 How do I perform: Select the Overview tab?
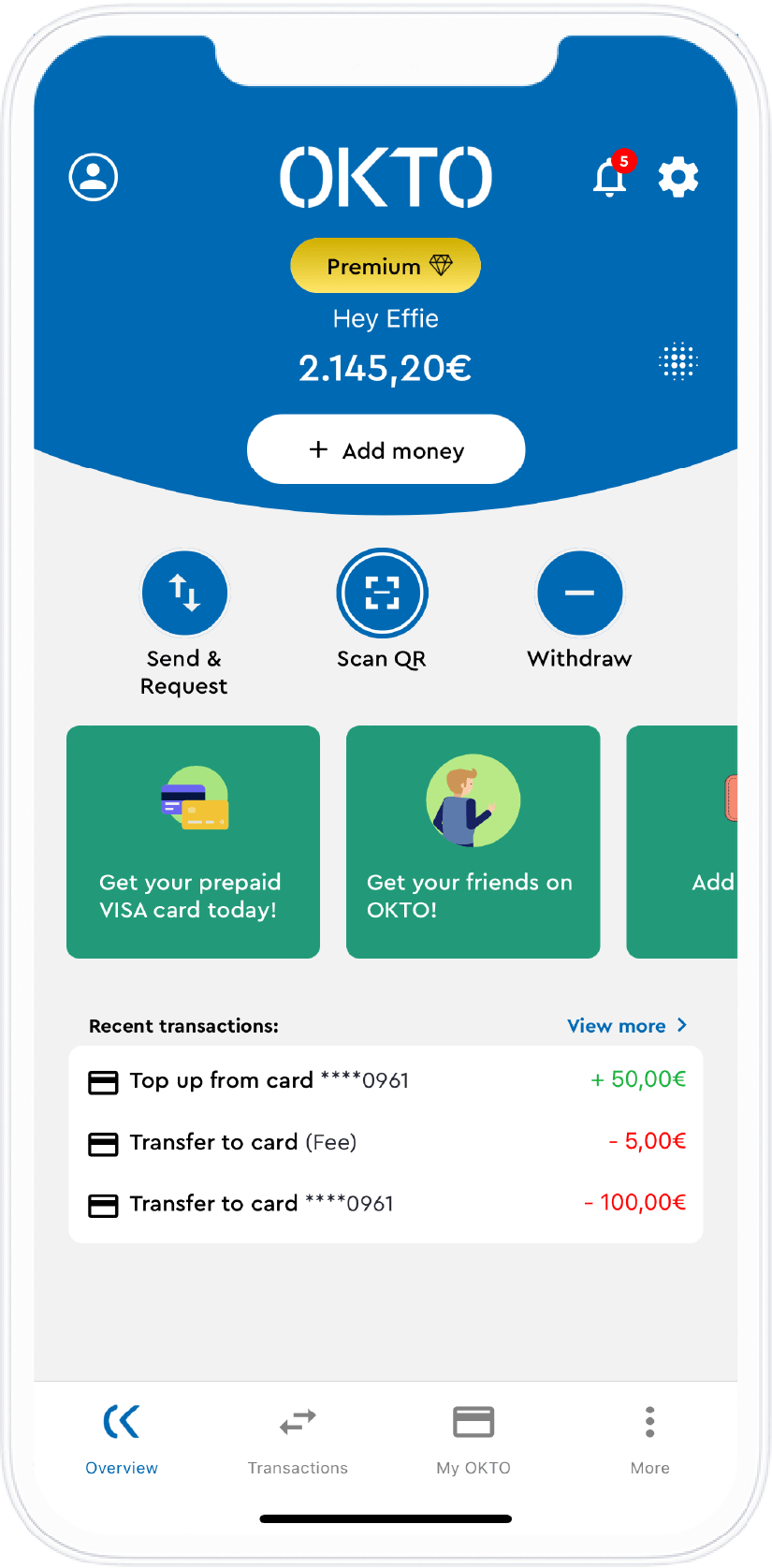(x=122, y=1440)
